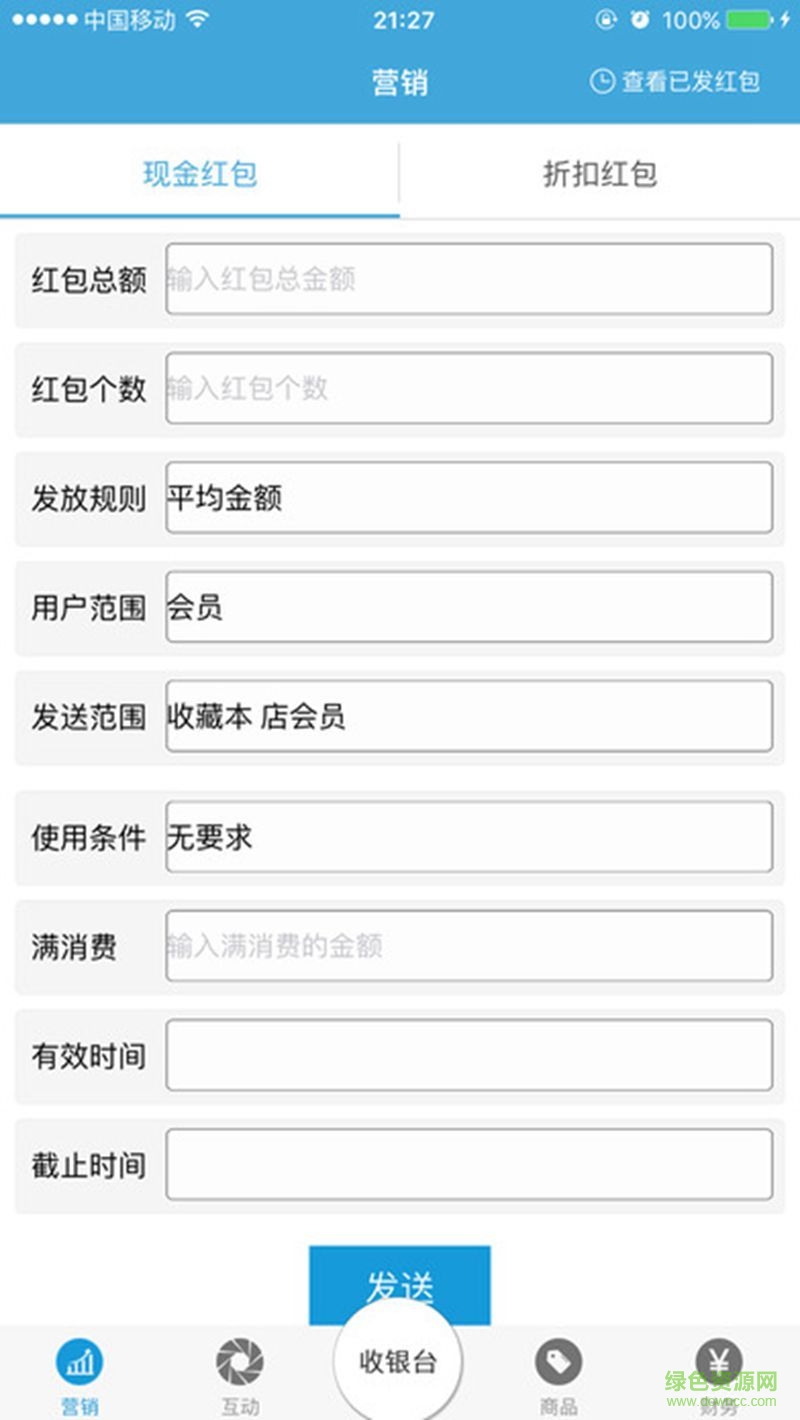Image resolution: width=800 pixels, height=1420 pixels.
Task: Open the 用户范围 picker
Action: click(469, 607)
